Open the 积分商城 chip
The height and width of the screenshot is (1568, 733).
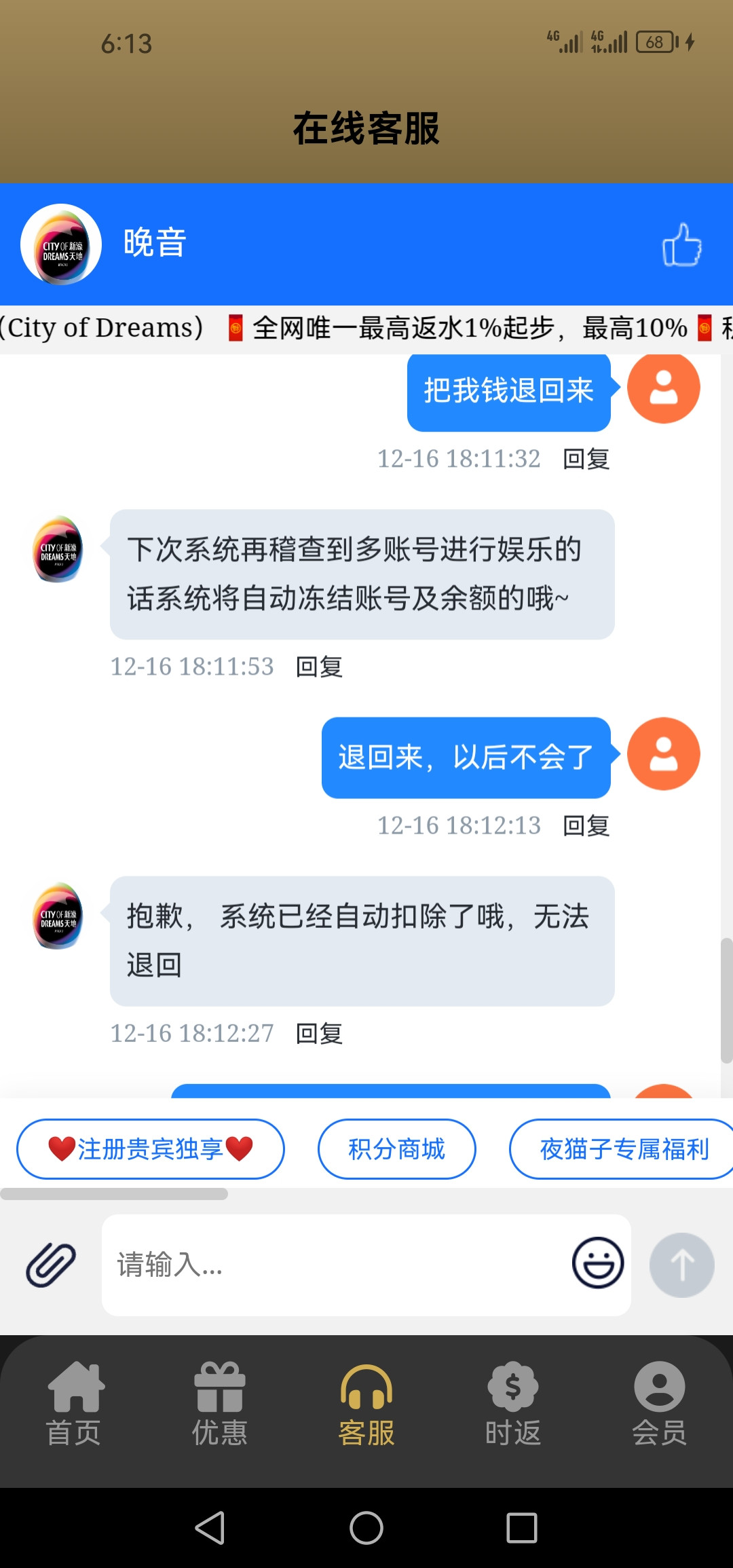(396, 1149)
